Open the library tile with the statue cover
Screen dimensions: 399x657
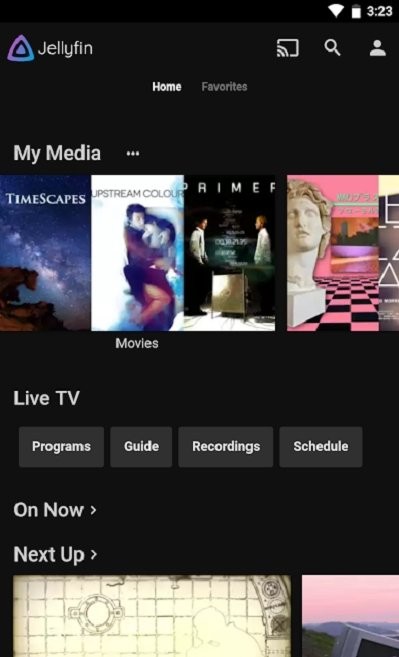(343, 253)
